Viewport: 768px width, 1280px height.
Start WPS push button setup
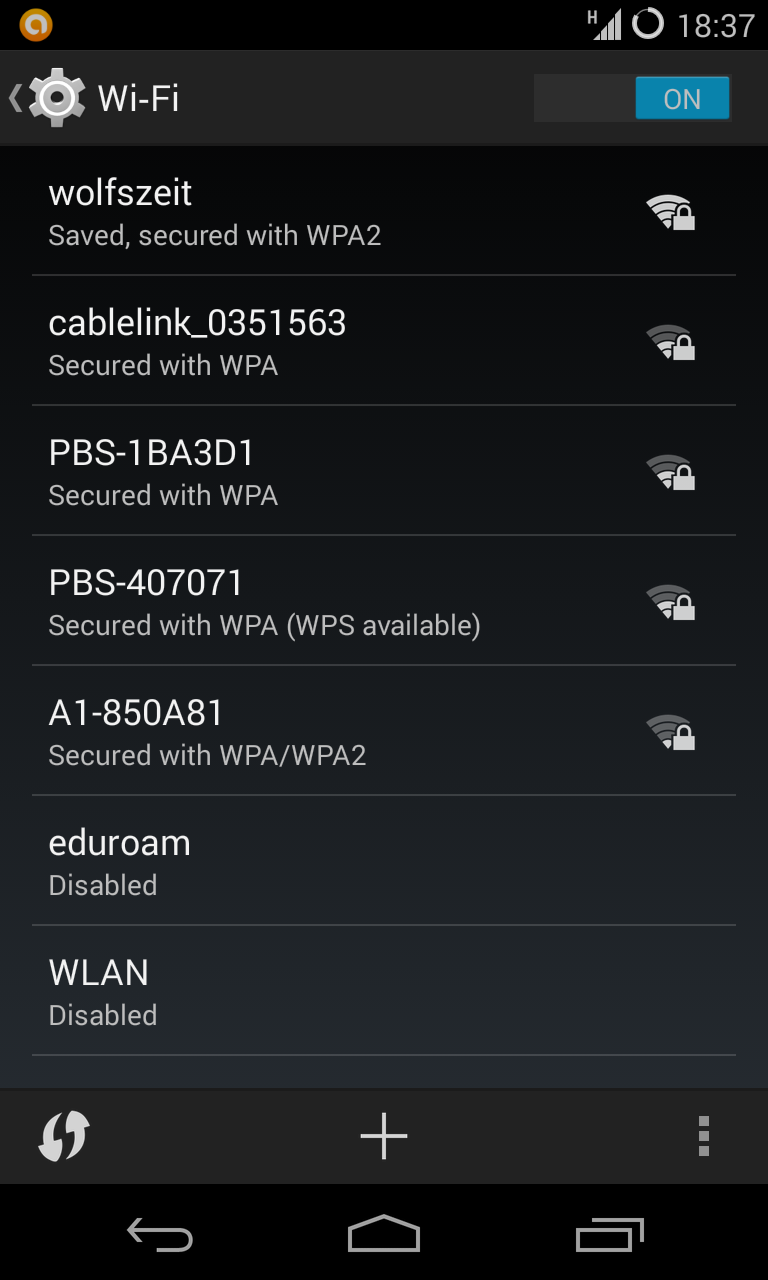click(x=64, y=1136)
